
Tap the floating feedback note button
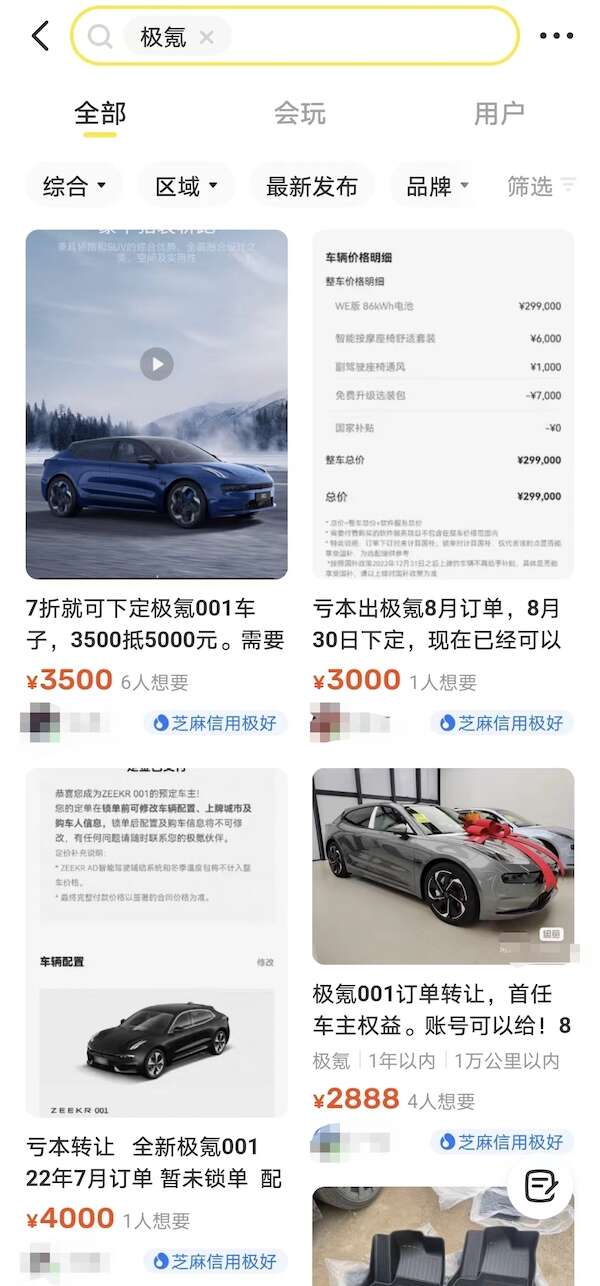click(x=541, y=1187)
